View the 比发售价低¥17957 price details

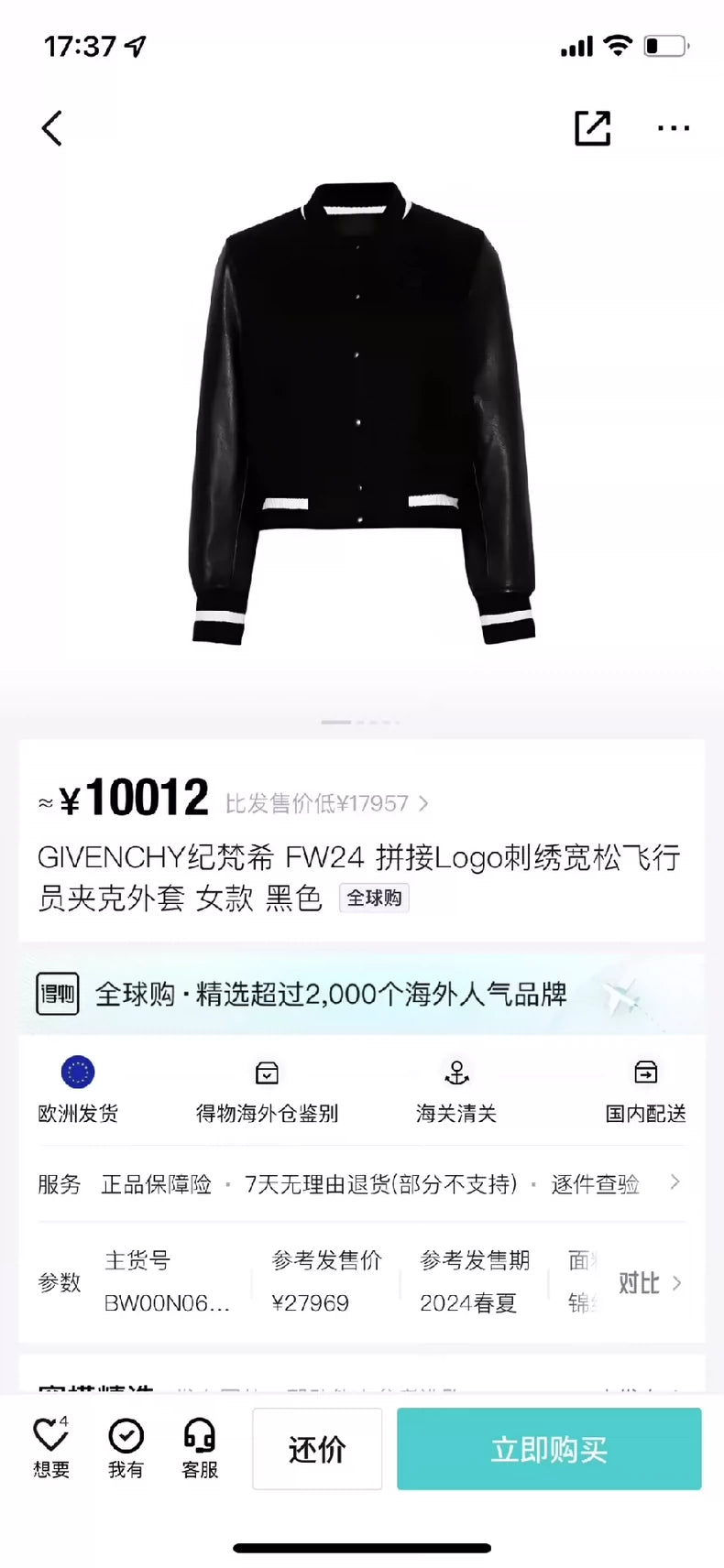326,803
